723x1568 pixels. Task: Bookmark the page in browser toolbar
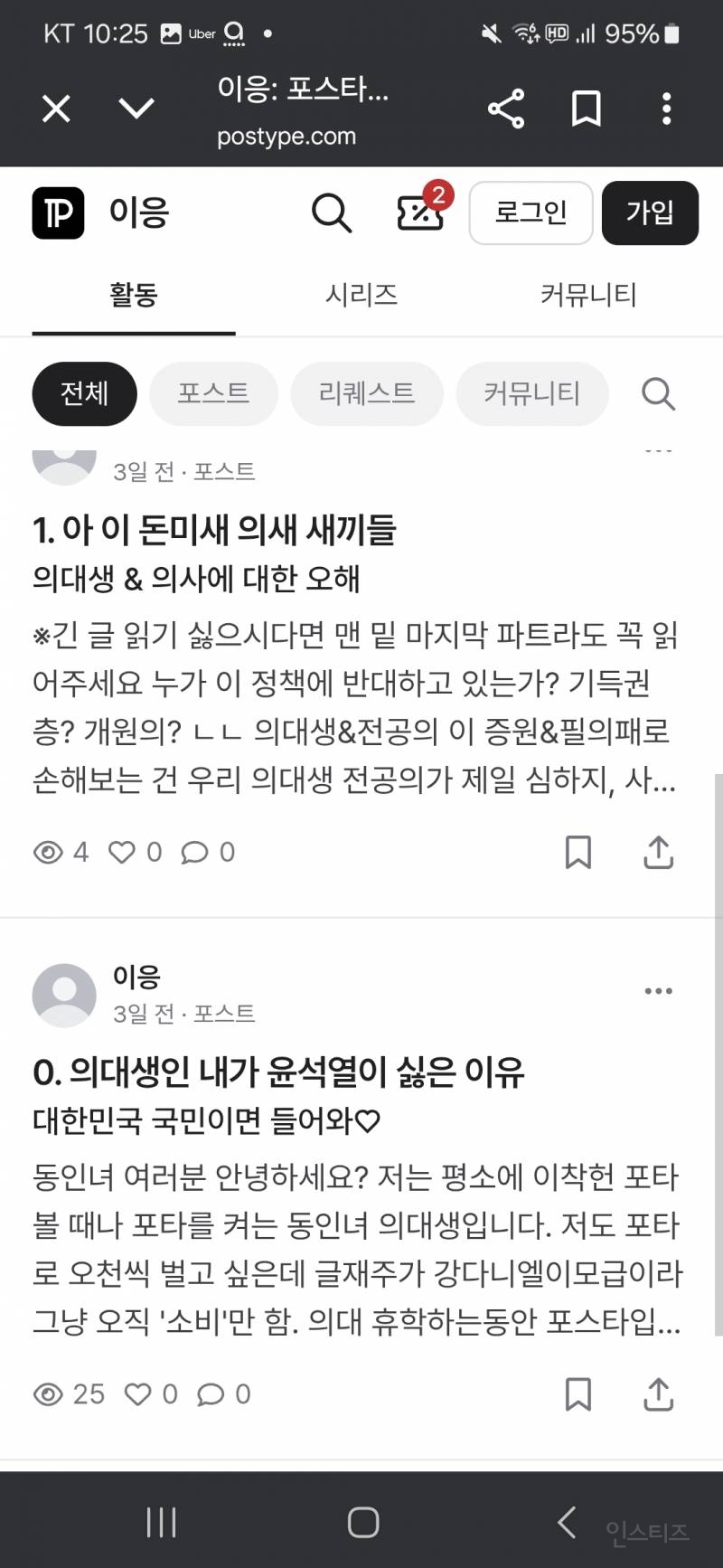pos(587,109)
